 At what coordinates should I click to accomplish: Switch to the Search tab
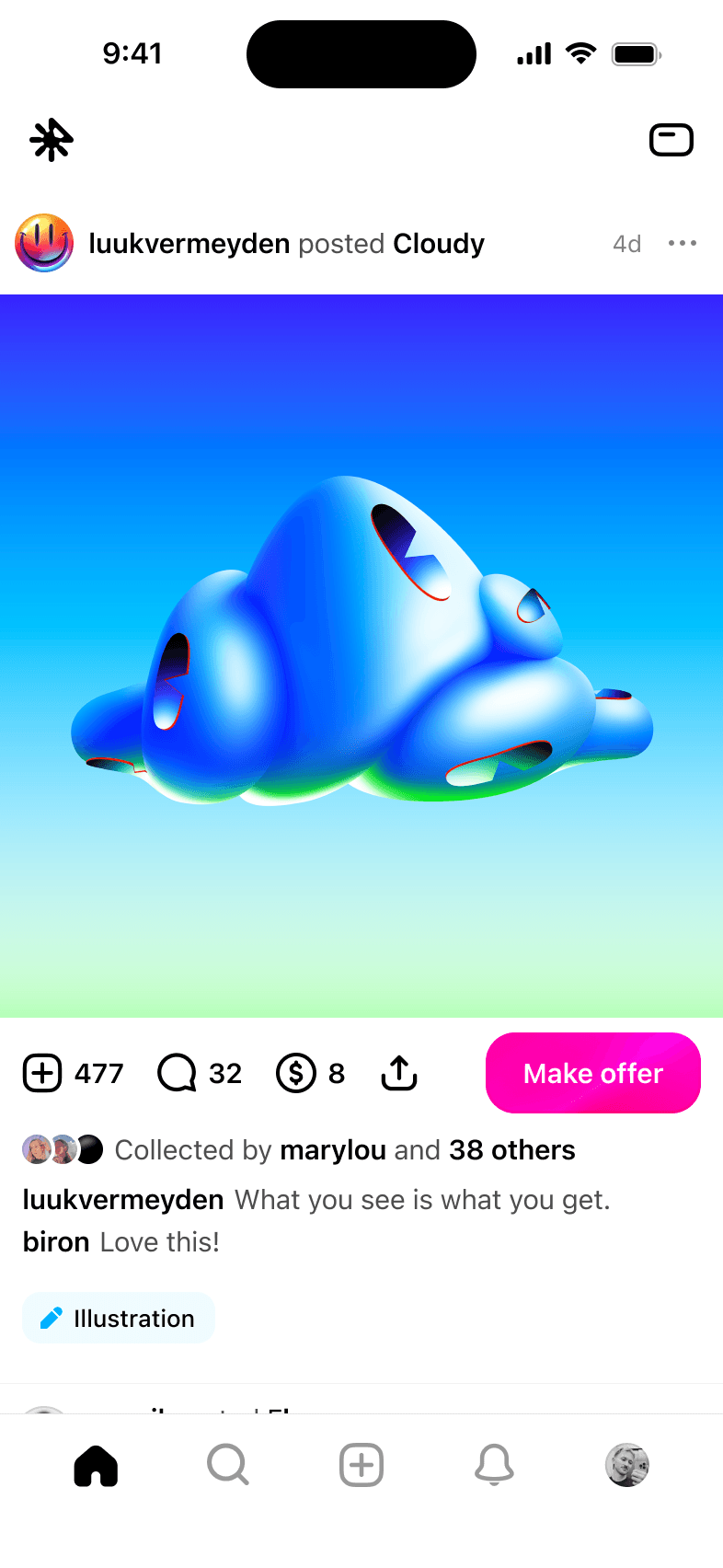coord(228,1465)
